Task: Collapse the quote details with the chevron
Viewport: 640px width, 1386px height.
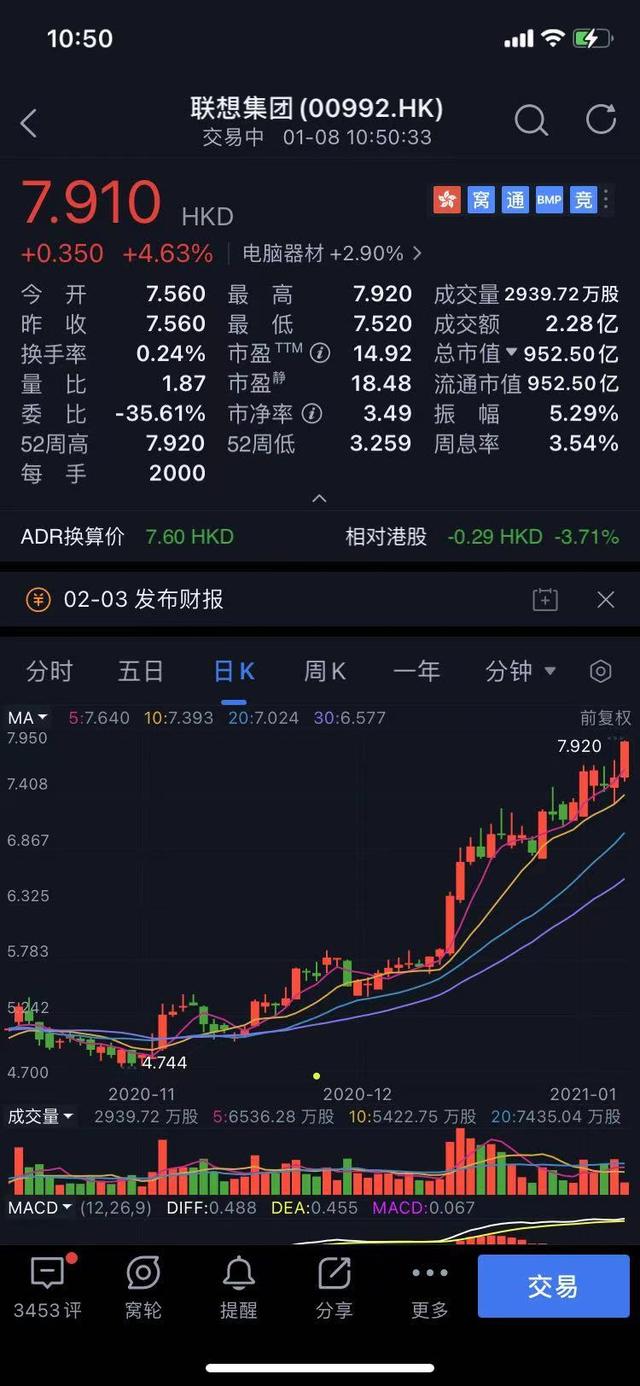Action: [x=319, y=497]
